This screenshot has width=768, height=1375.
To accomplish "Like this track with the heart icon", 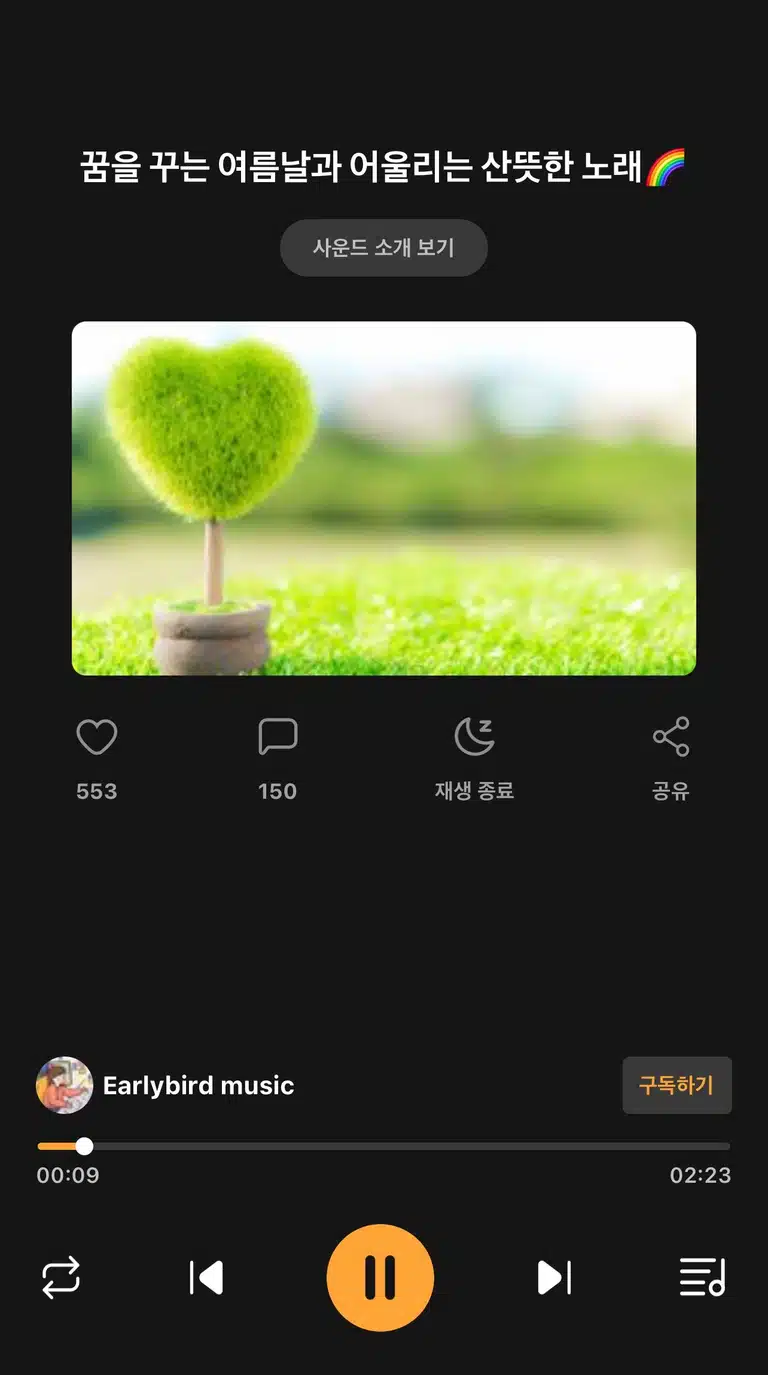I will [x=97, y=738].
